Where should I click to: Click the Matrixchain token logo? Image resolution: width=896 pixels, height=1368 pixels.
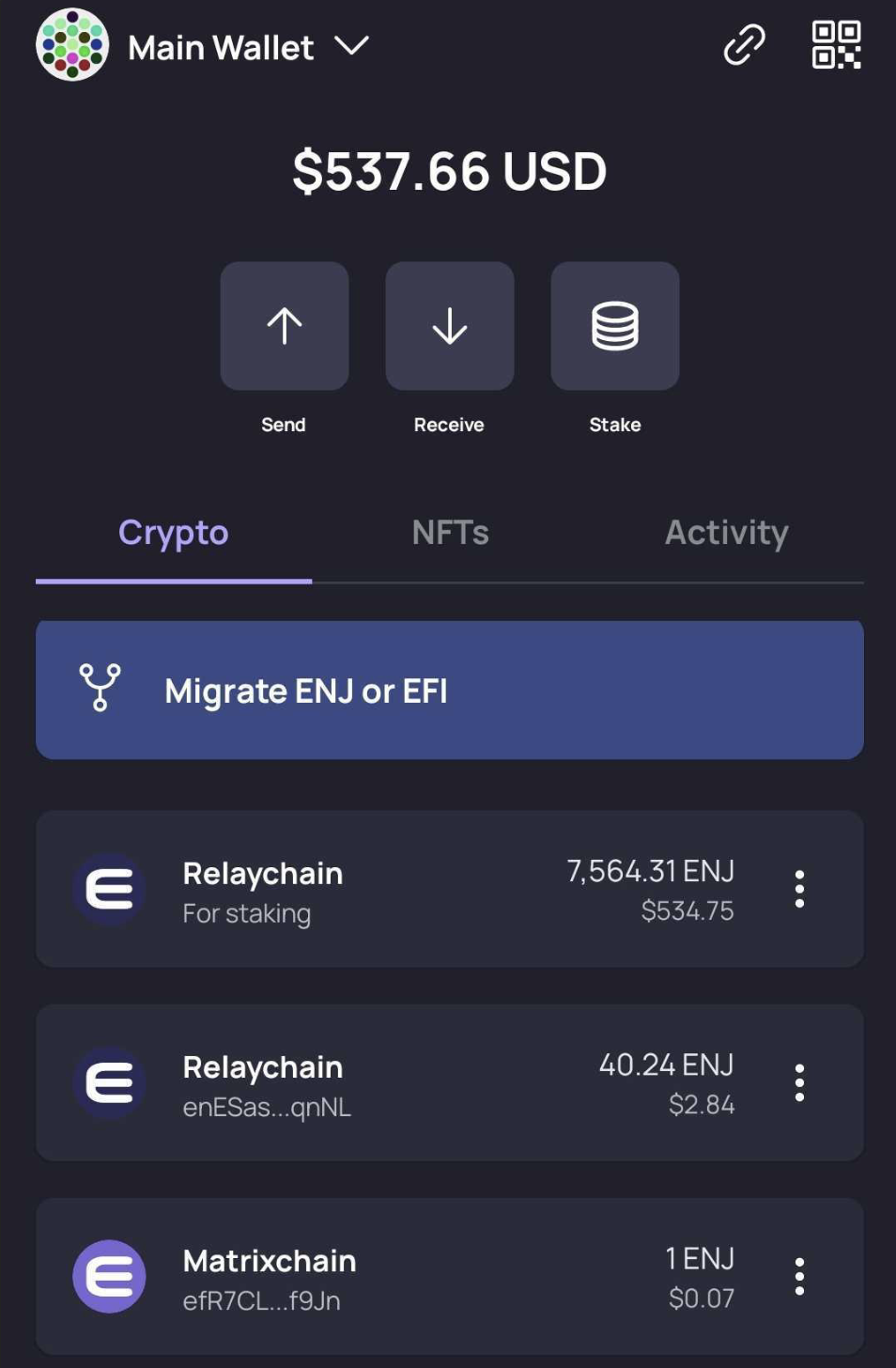(110, 1277)
